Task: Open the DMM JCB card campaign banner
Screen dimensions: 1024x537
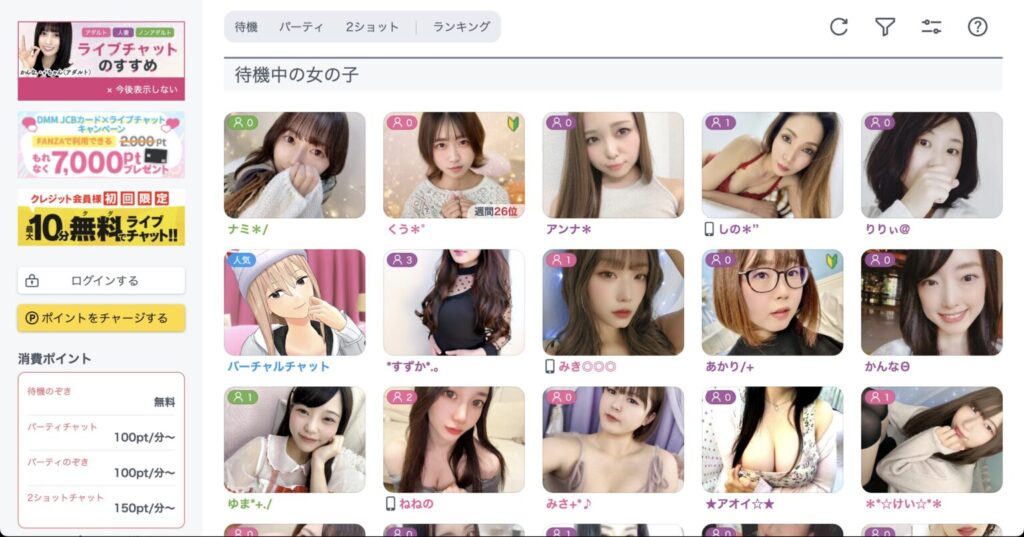Action: point(101,144)
